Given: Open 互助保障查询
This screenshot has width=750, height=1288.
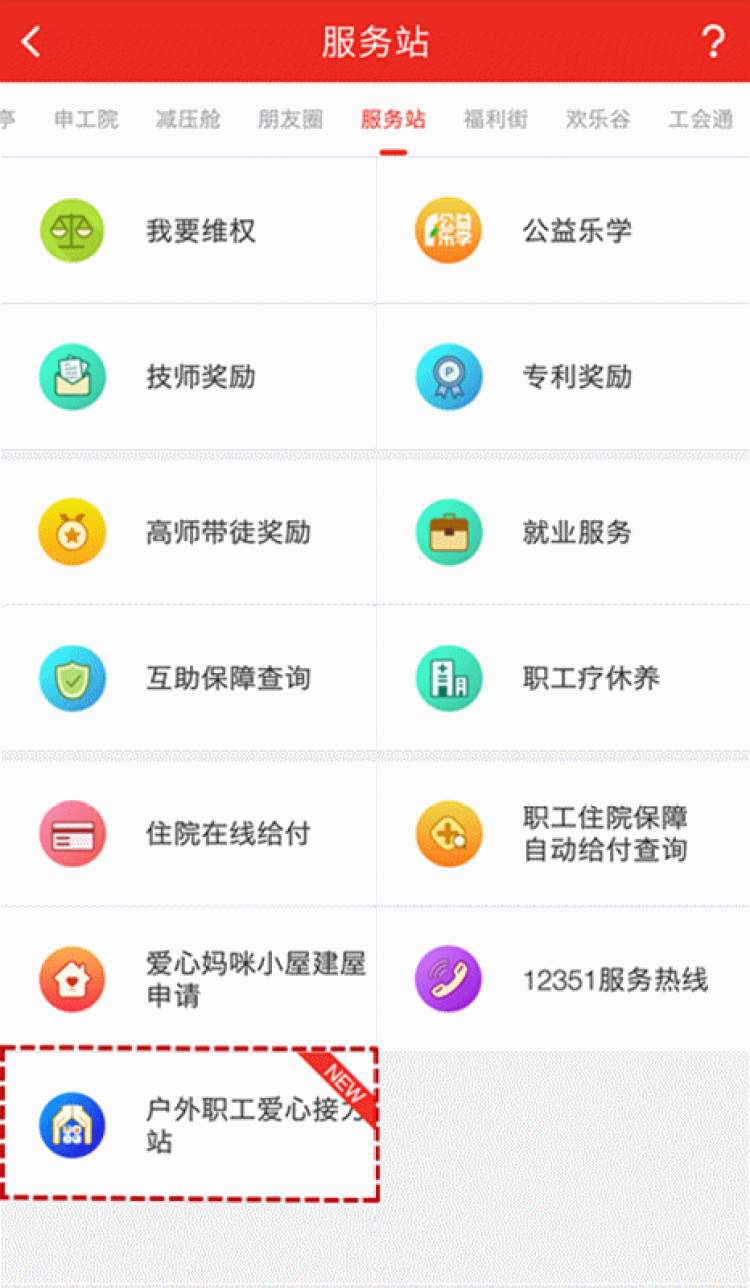Looking at the screenshot, I should (x=188, y=678).
